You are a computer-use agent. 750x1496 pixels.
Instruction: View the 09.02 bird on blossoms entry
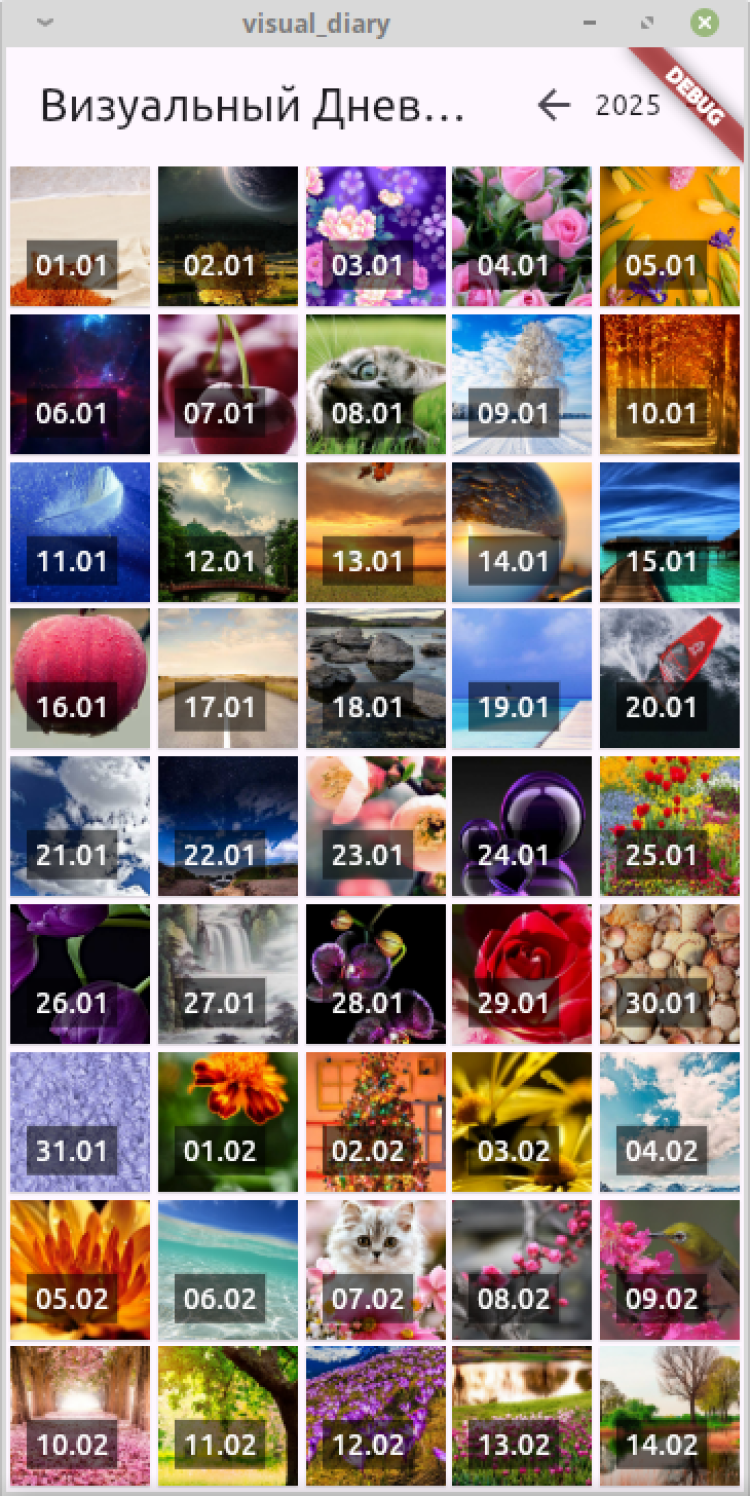(670, 1269)
